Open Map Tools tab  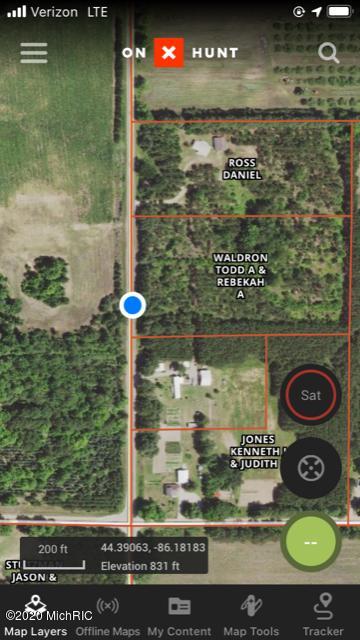251,615
